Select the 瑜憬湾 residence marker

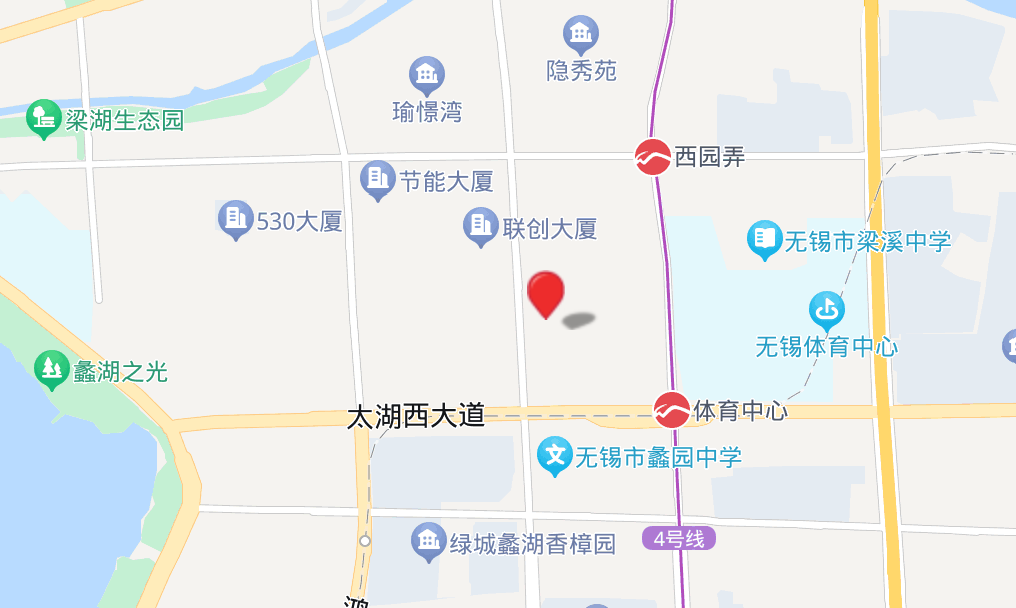click(427, 75)
